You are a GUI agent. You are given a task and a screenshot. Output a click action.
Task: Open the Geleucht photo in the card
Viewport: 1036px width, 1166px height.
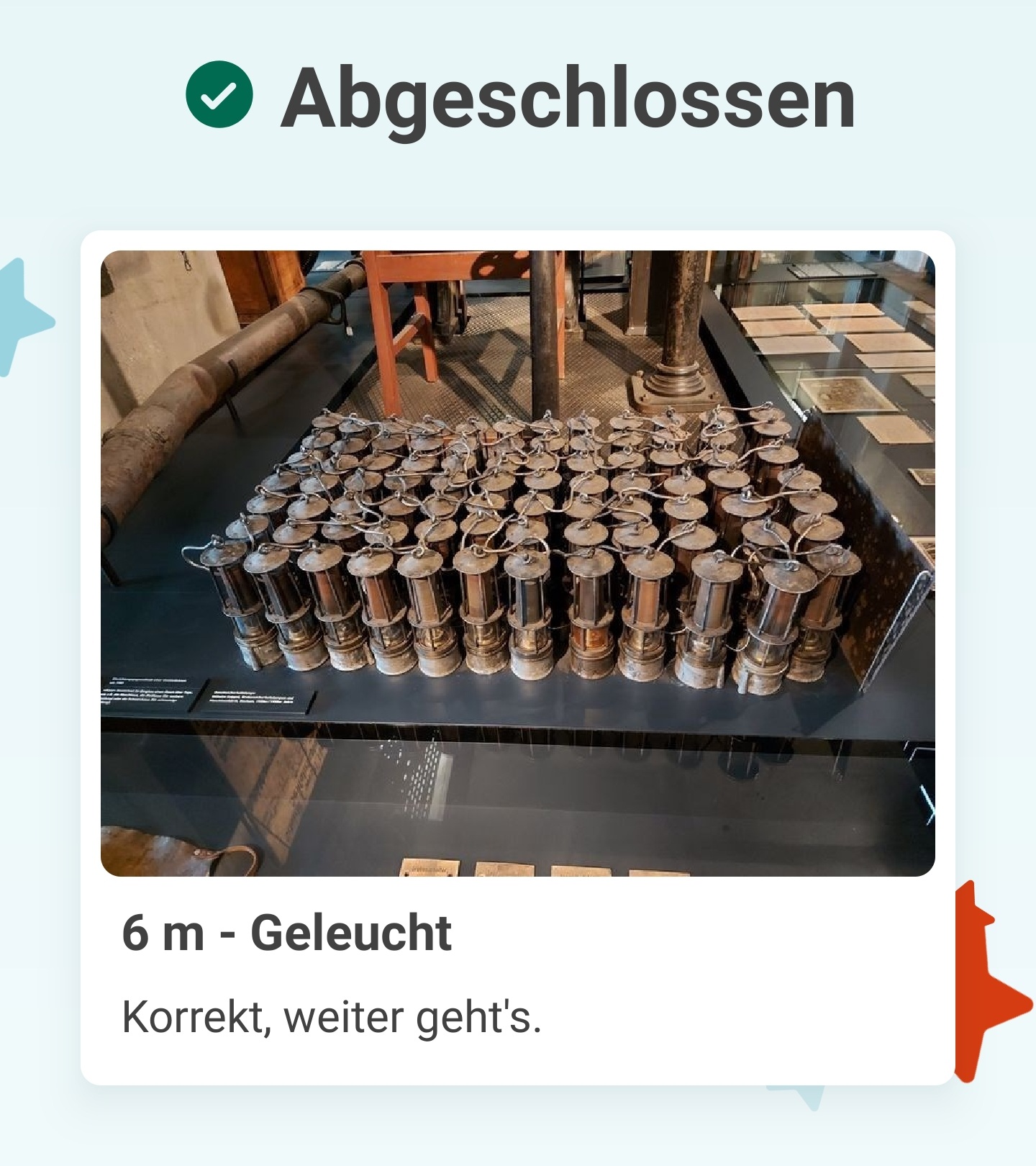tap(517, 563)
